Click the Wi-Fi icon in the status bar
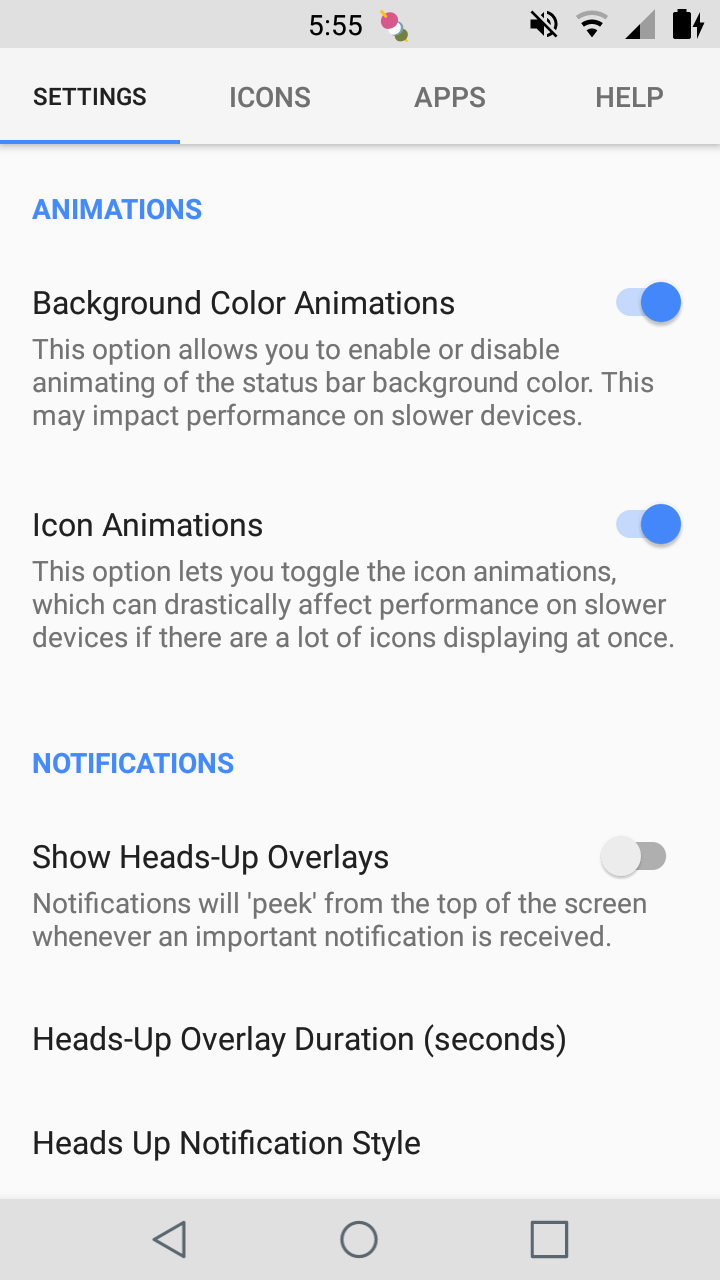The image size is (720, 1280). [x=591, y=24]
